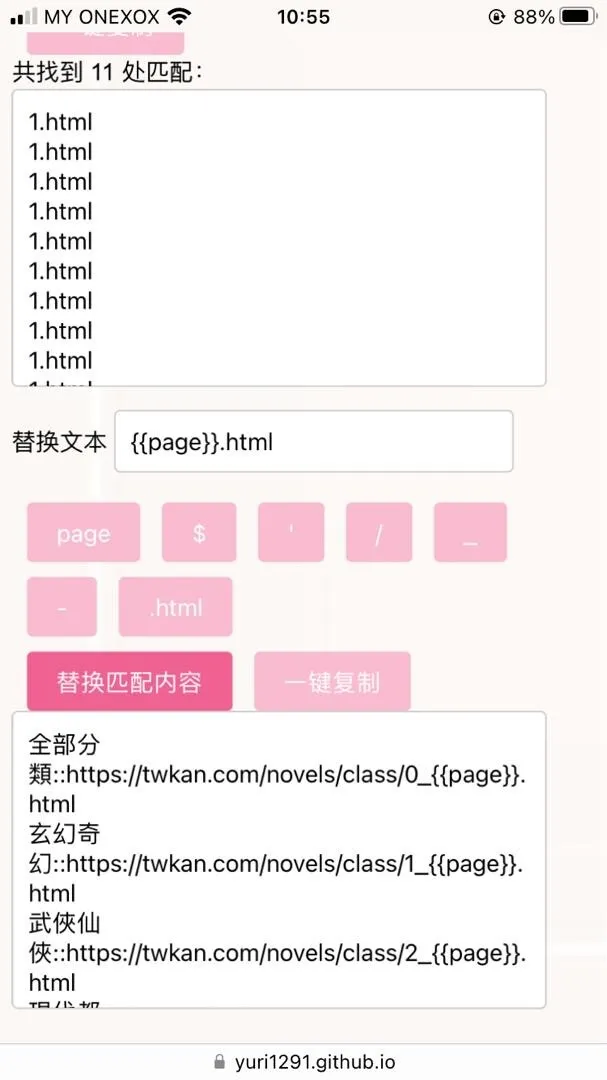Tap the hyphen - button

click(62, 607)
